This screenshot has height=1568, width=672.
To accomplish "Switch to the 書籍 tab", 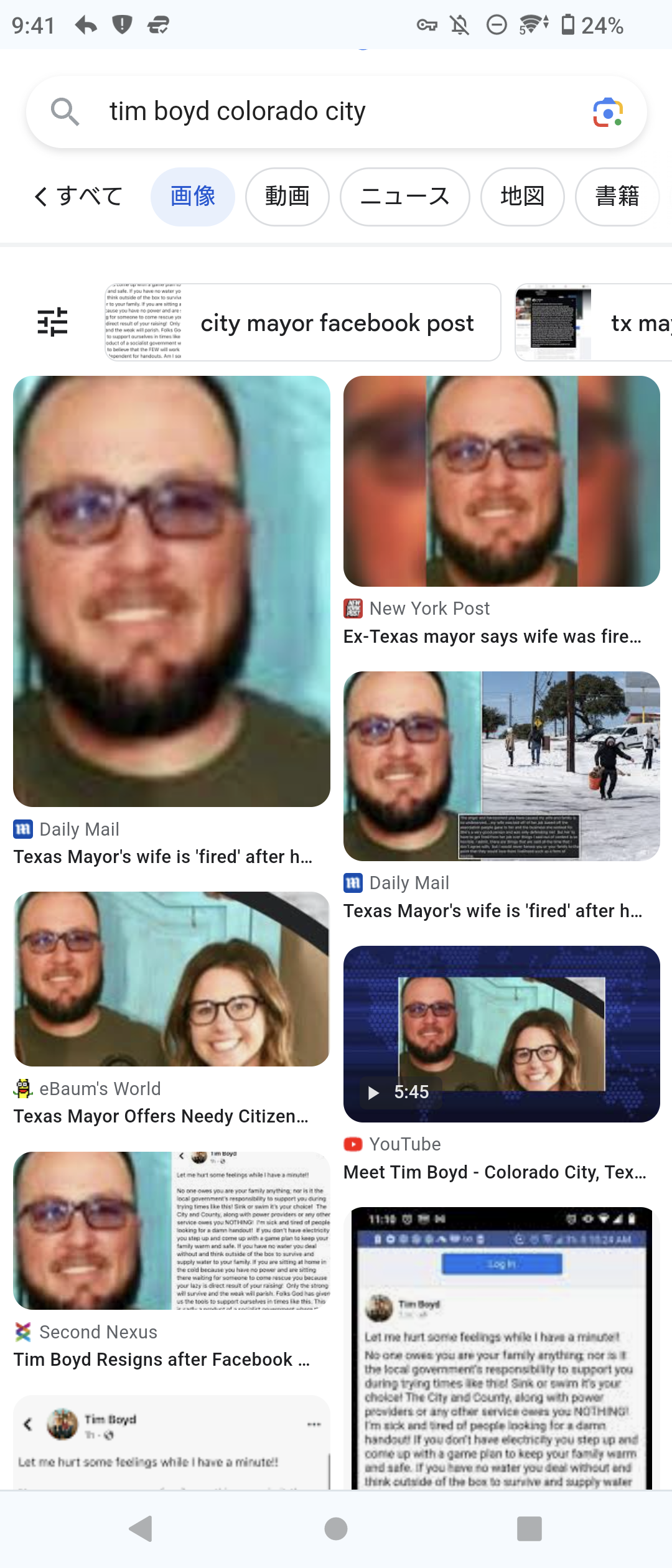I will click(x=617, y=197).
